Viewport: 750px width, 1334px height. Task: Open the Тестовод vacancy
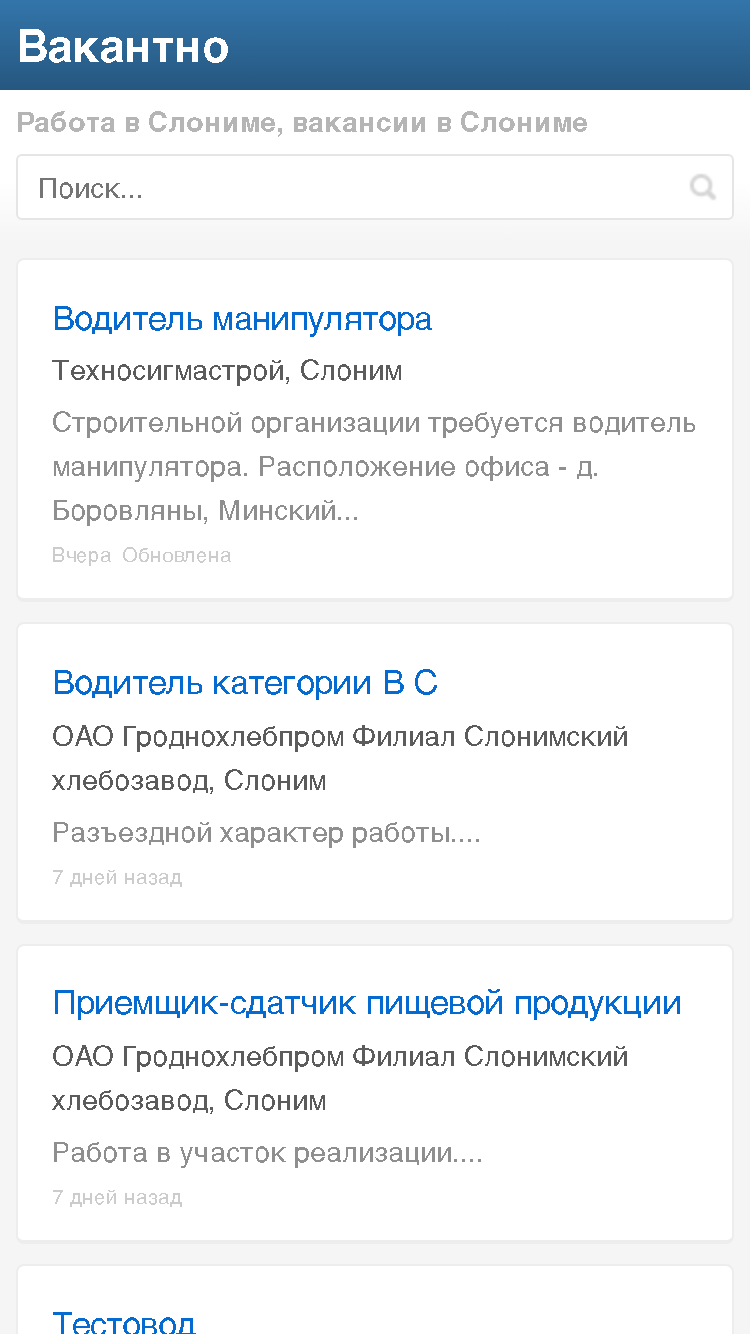tap(124, 1320)
